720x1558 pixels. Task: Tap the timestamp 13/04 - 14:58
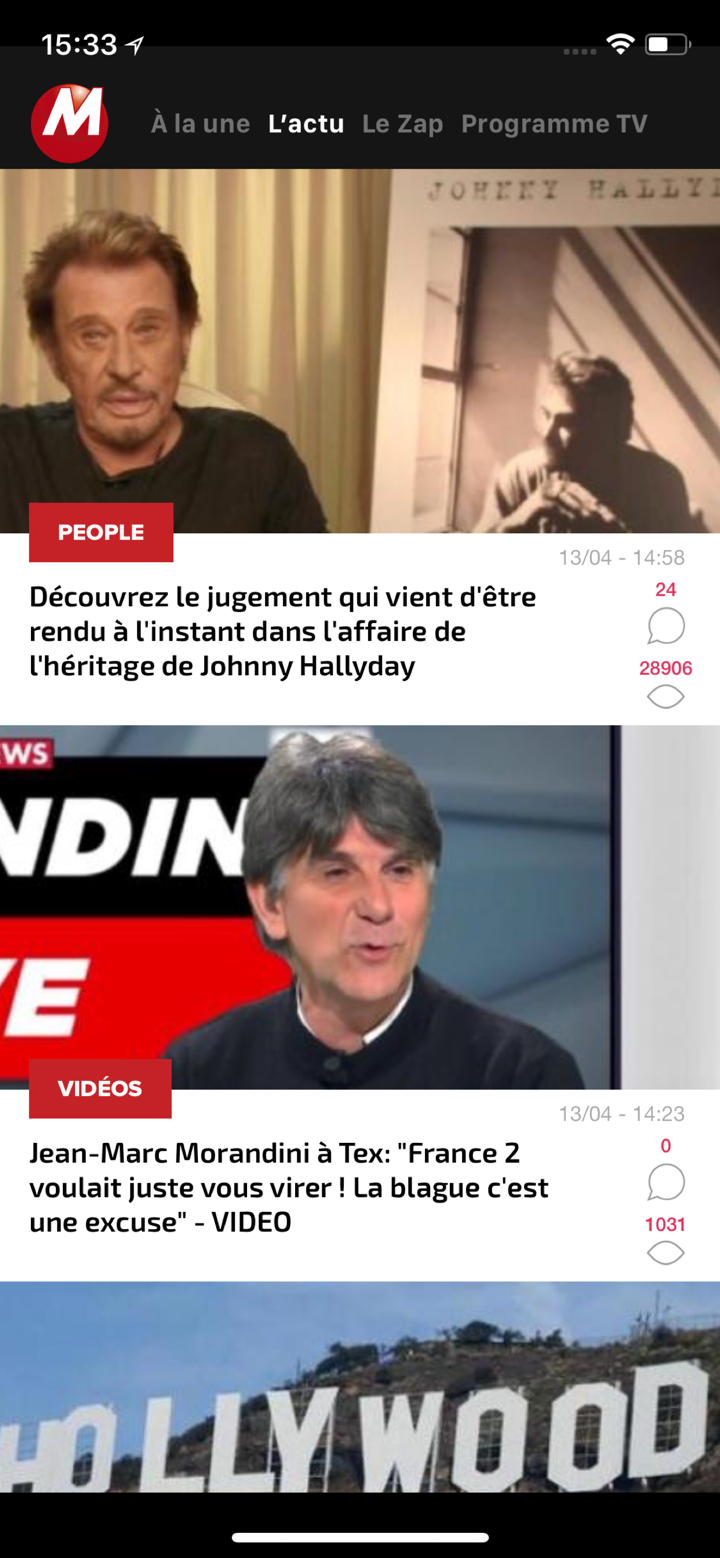[621, 558]
